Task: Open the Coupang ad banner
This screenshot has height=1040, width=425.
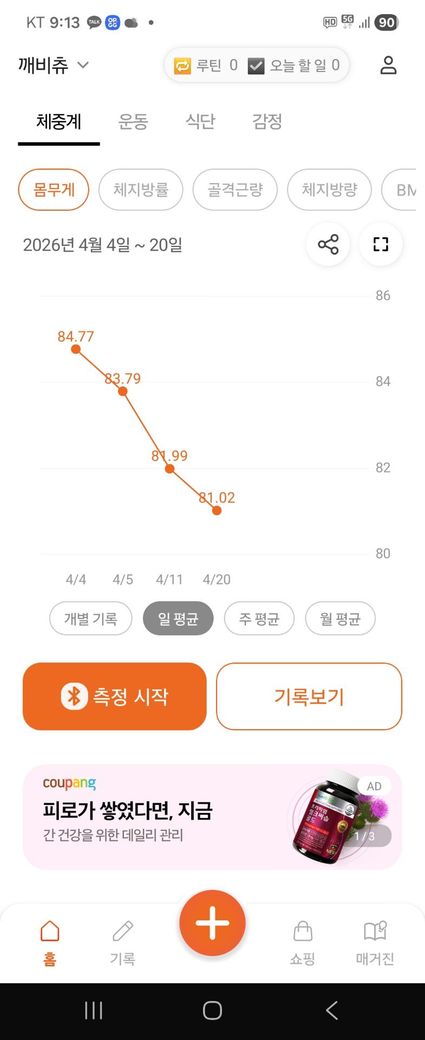Action: point(212,816)
